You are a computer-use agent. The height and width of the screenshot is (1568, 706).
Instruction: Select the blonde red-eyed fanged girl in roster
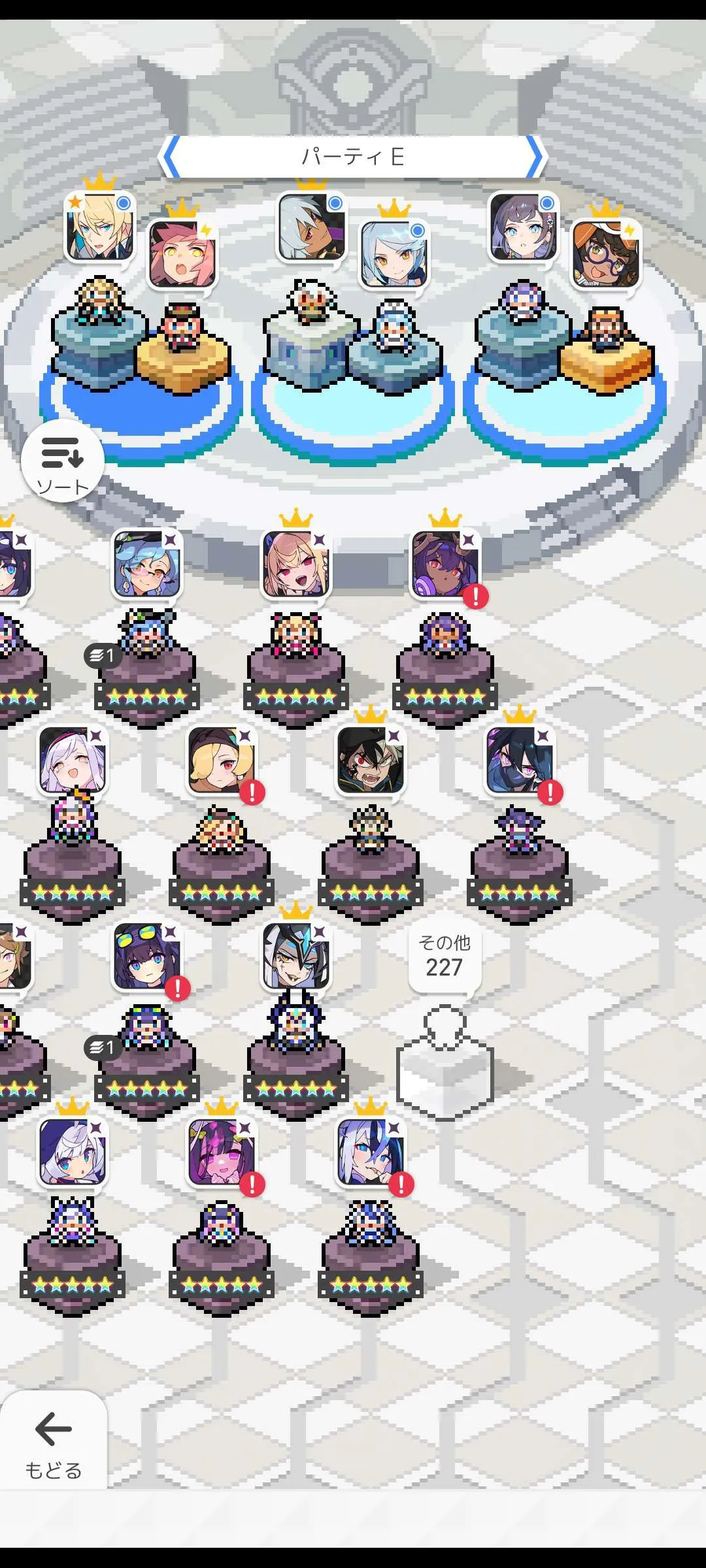click(x=295, y=564)
